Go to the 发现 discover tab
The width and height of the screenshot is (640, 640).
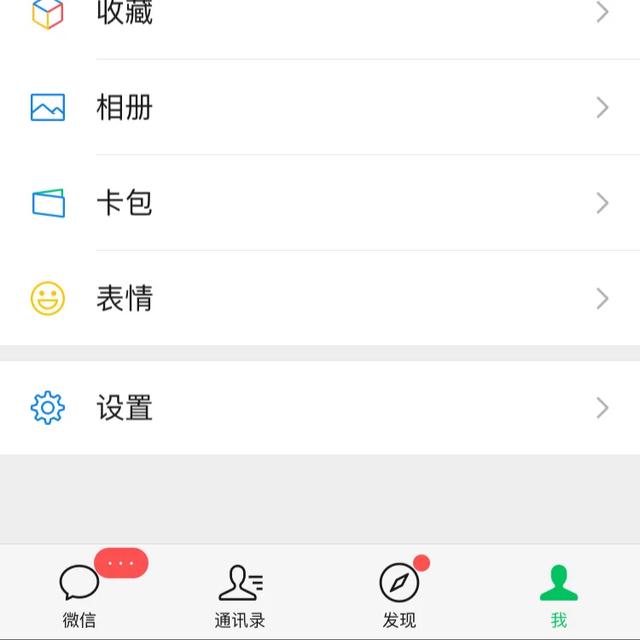click(400, 594)
